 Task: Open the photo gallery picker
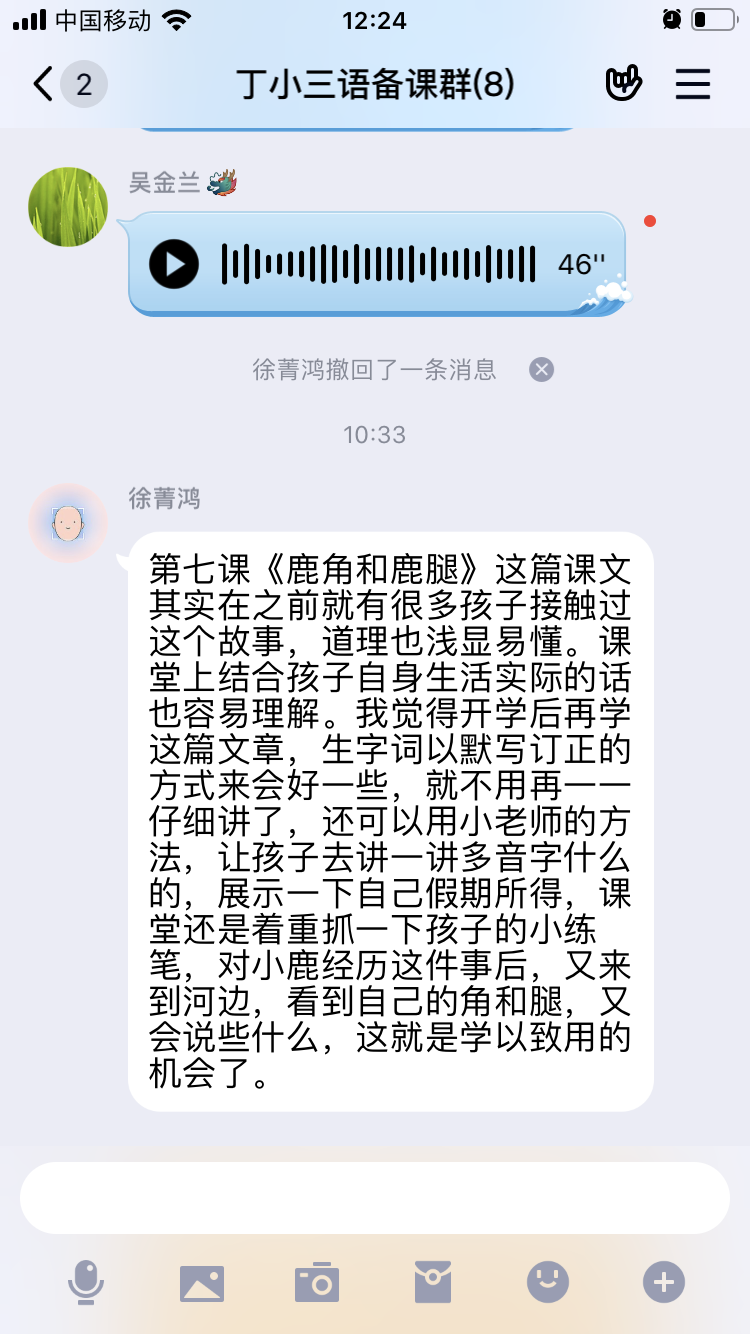point(201,1282)
